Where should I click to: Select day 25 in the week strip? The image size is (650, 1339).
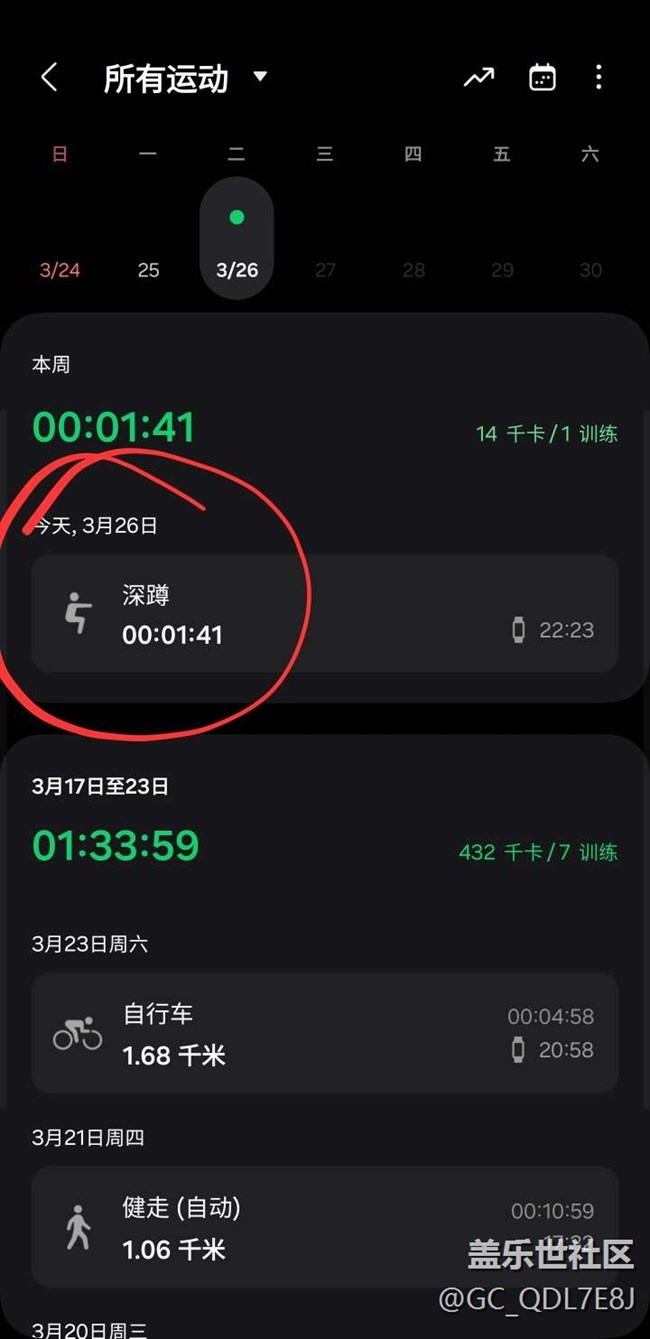[148, 270]
